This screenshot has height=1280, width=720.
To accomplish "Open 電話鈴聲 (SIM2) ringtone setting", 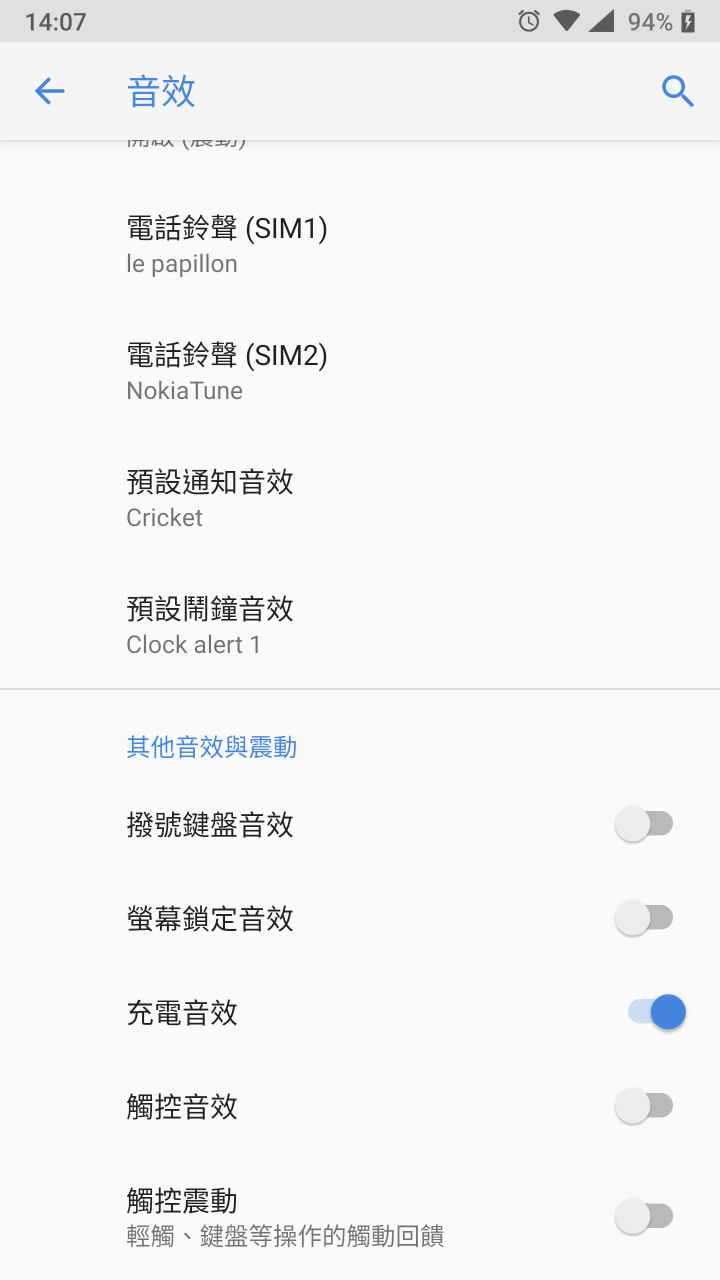I will 360,371.
